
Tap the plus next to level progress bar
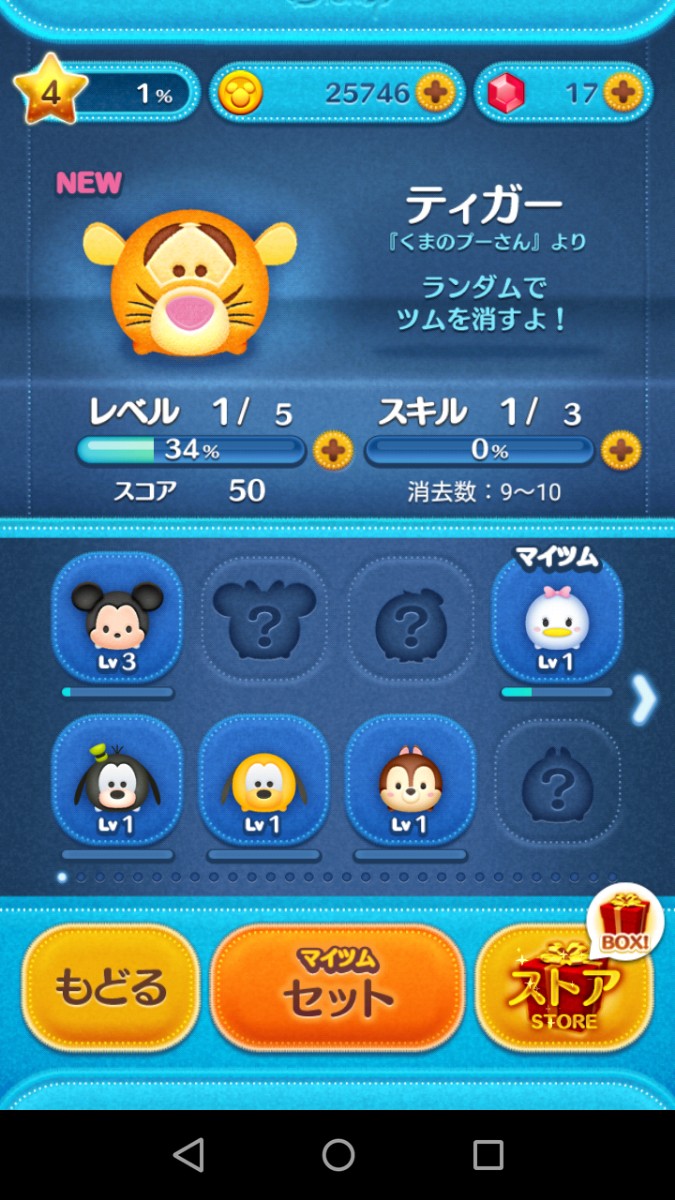tap(333, 451)
